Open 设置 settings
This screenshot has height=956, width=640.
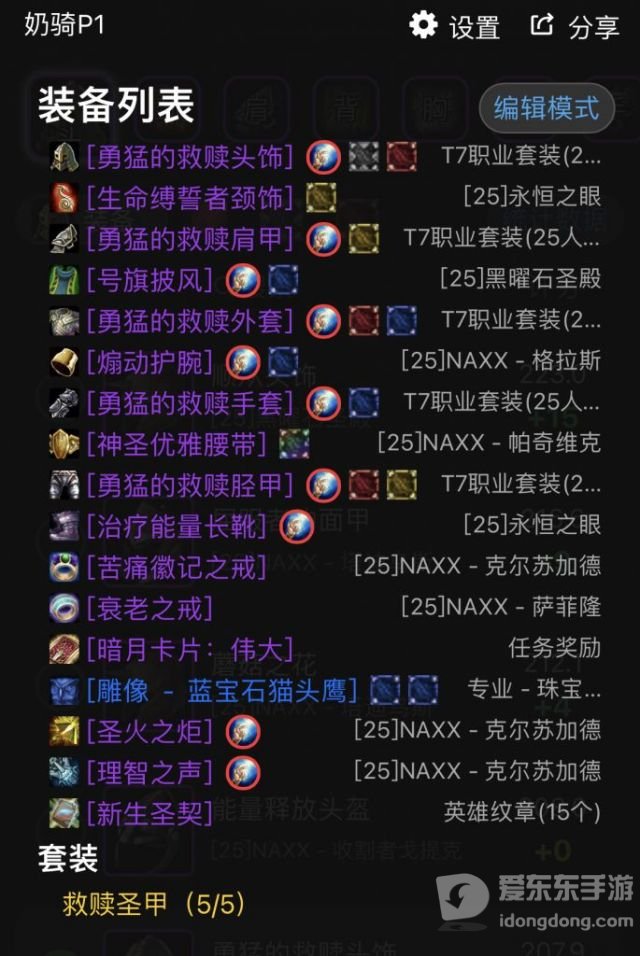coord(455,26)
